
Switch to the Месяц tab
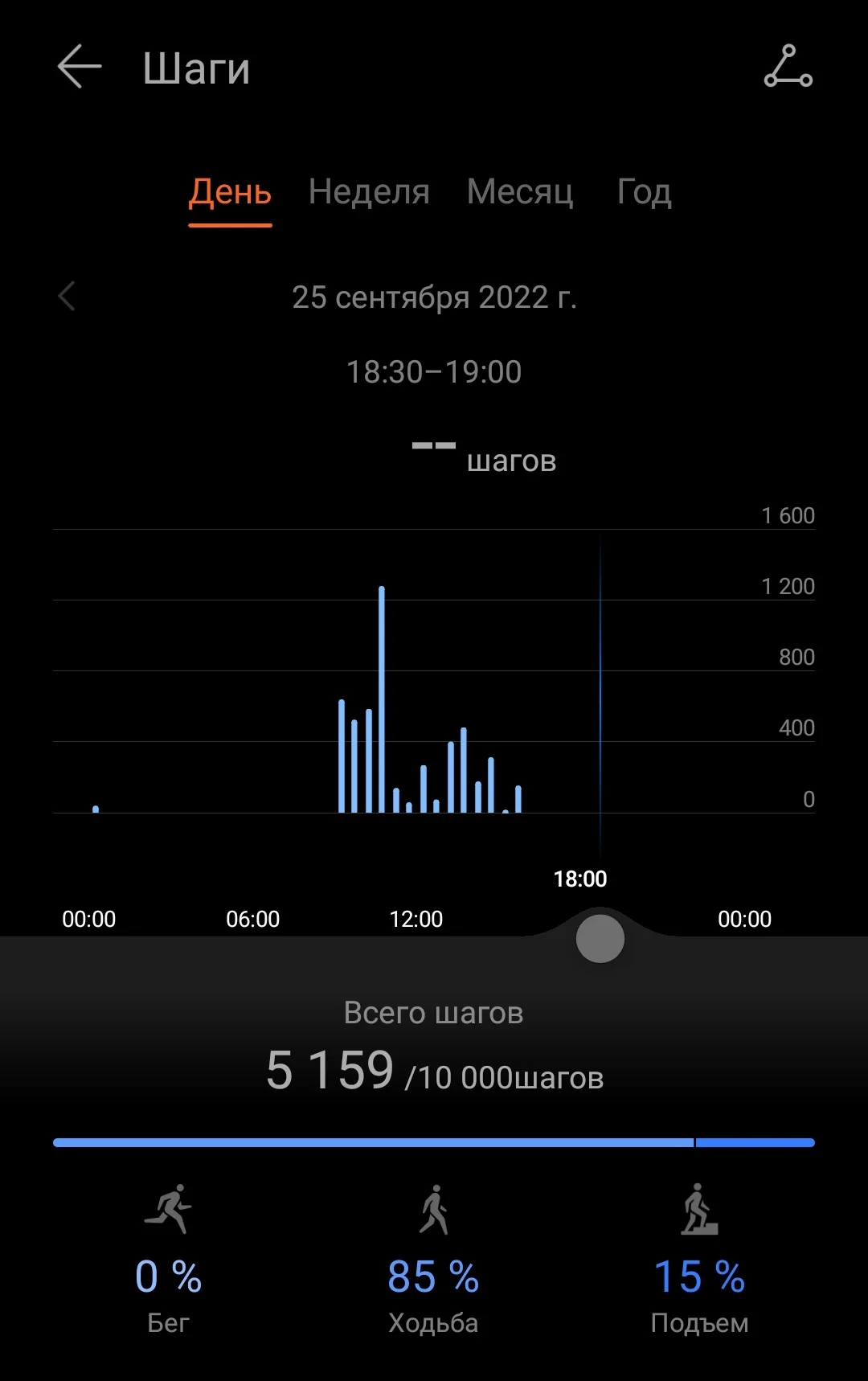[520, 192]
